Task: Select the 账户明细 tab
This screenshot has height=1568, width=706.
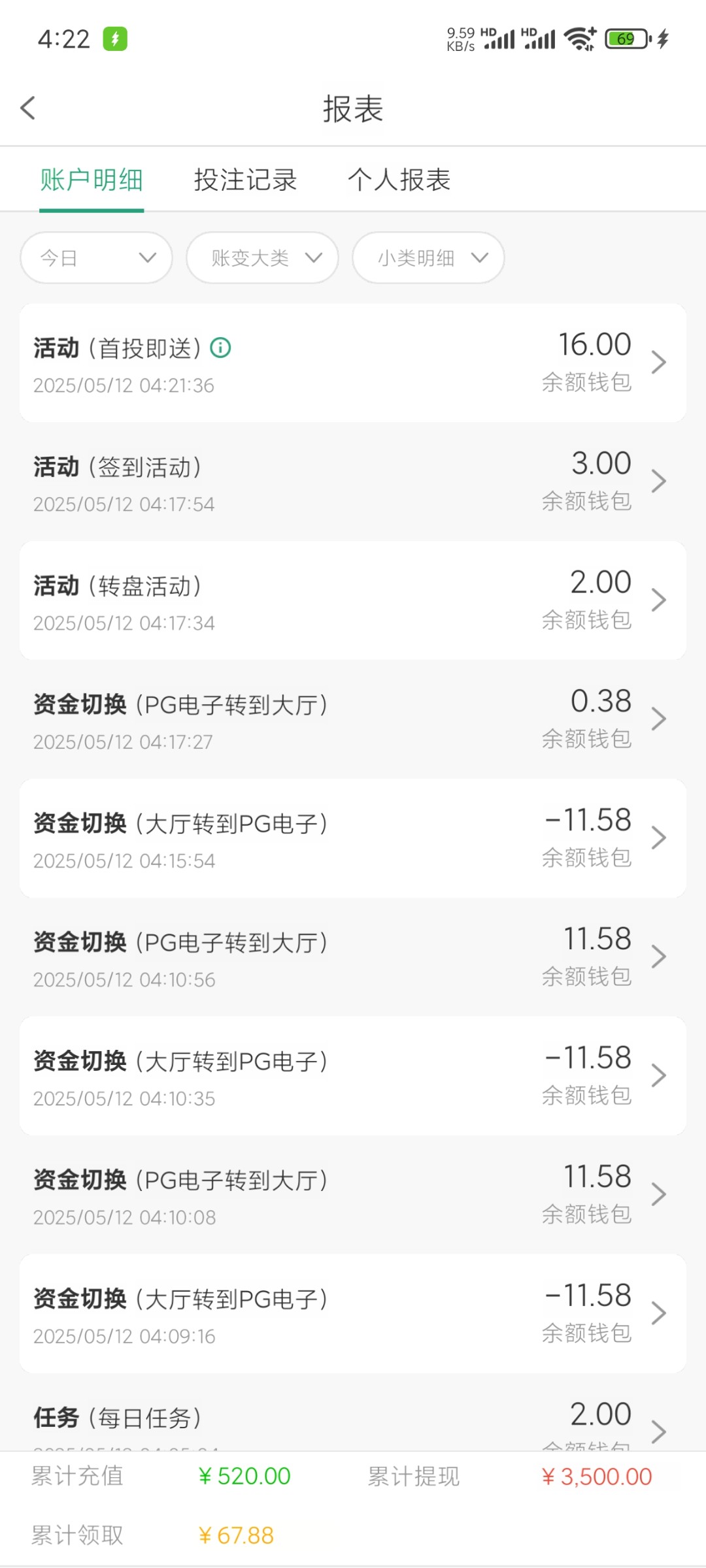Action: tap(92, 180)
